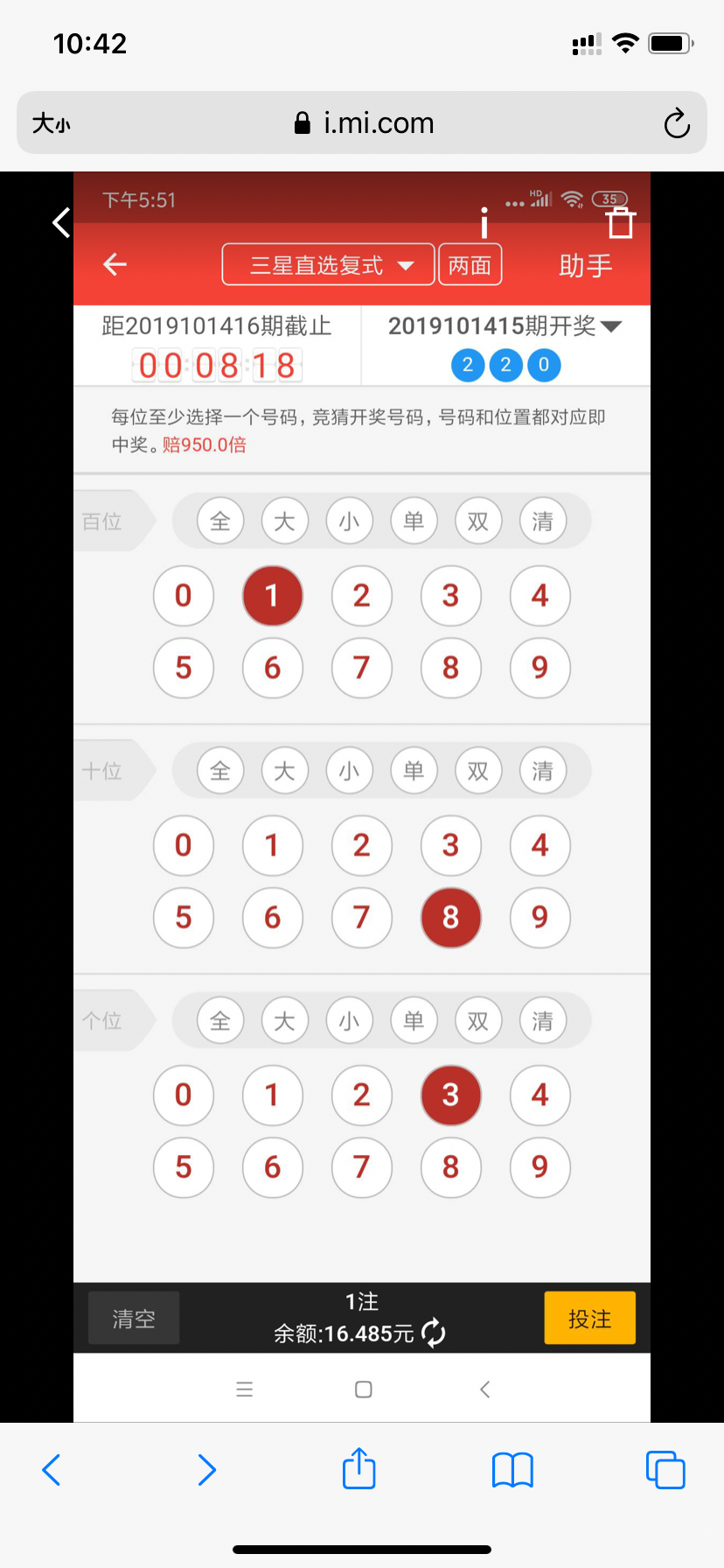This screenshot has width=724, height=1568.
Task: Open the Safari share sheet
Action: pos(359,1469)
